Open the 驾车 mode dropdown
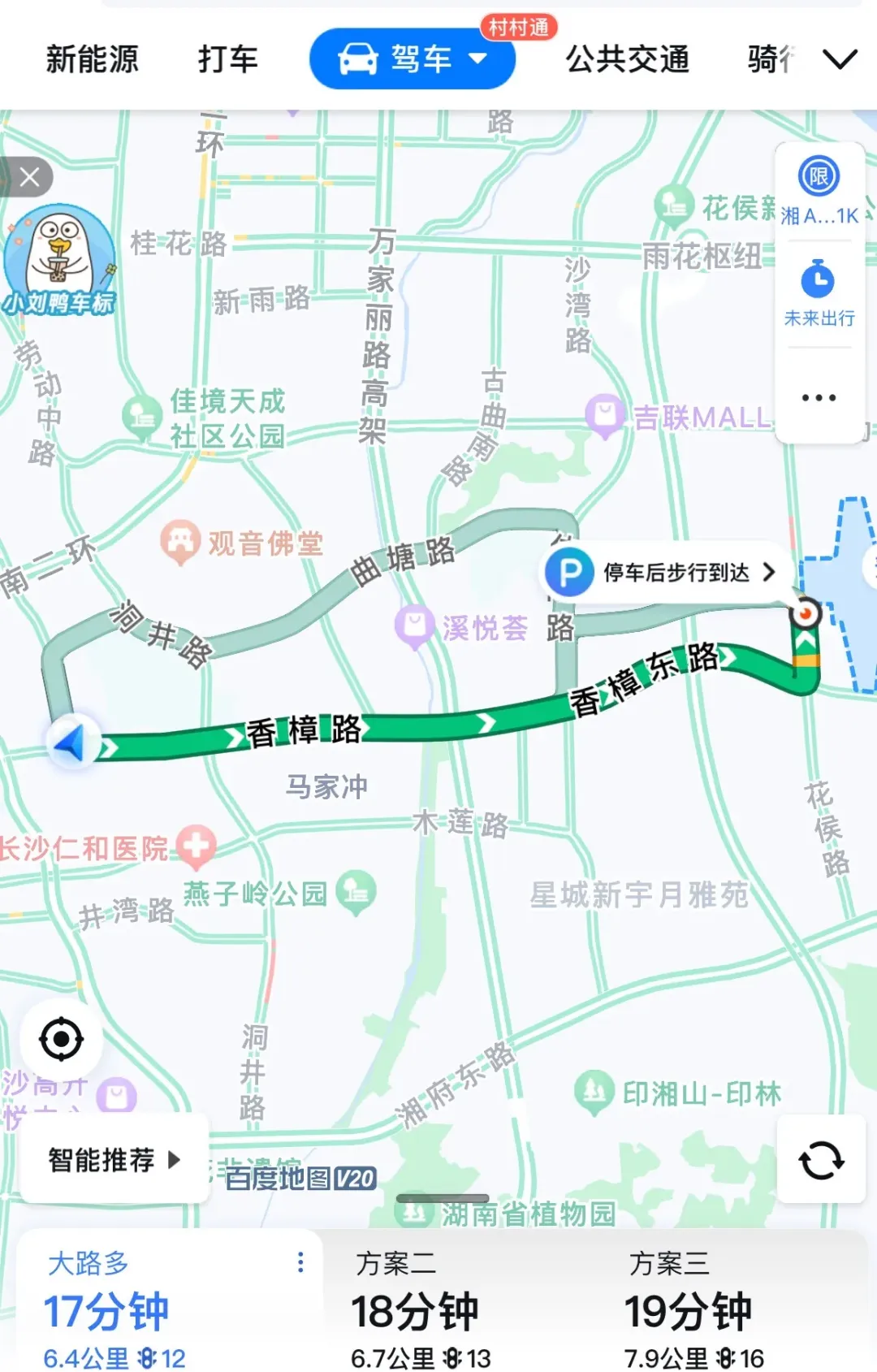 tap(413, 58)
